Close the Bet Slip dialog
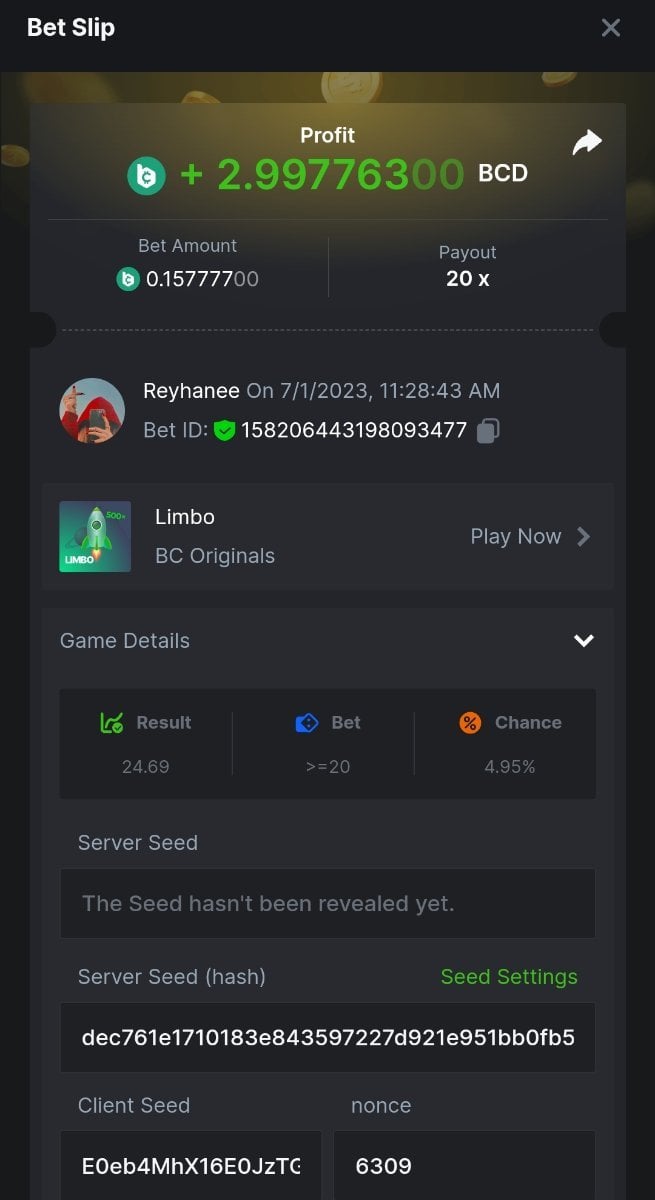 610,28
